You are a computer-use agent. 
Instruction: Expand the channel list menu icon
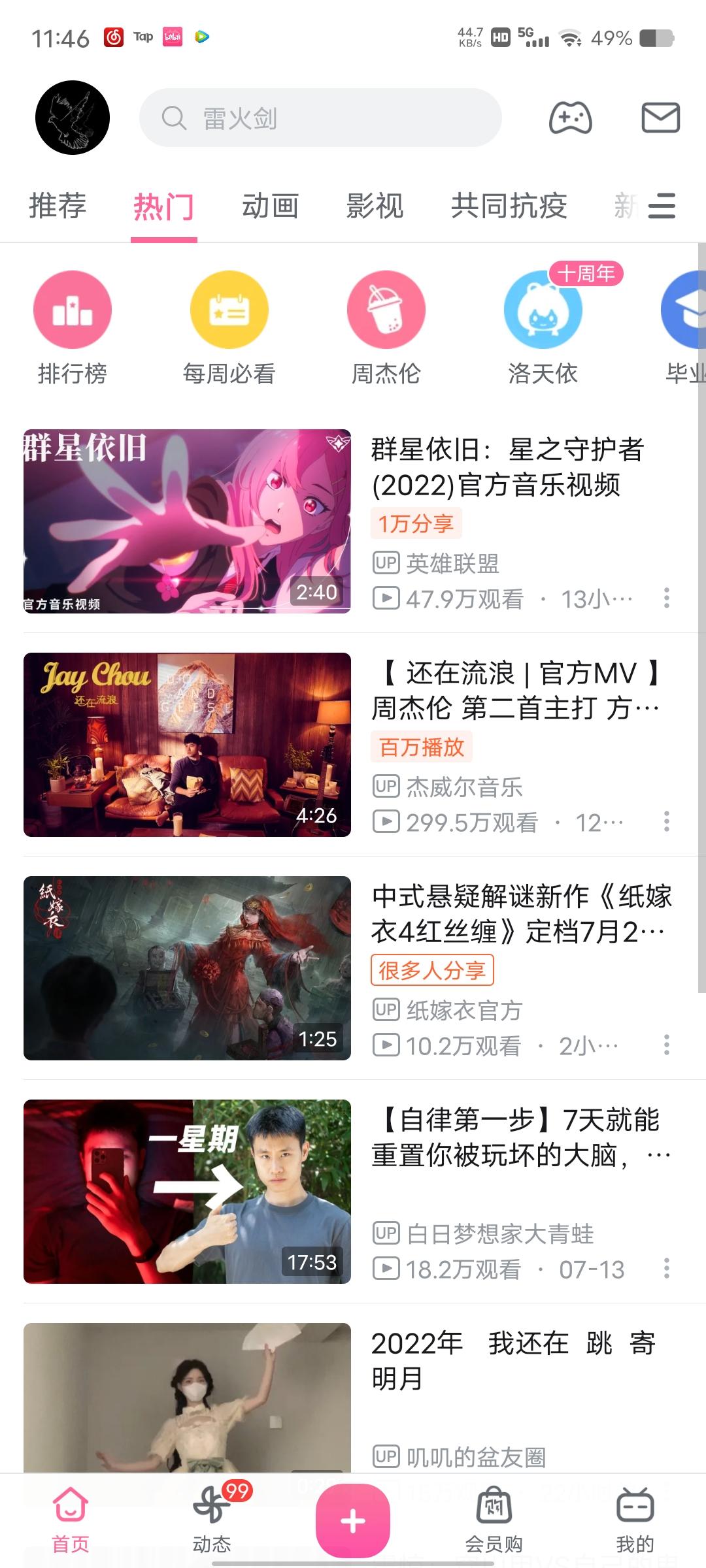click(x=662, y=206)
